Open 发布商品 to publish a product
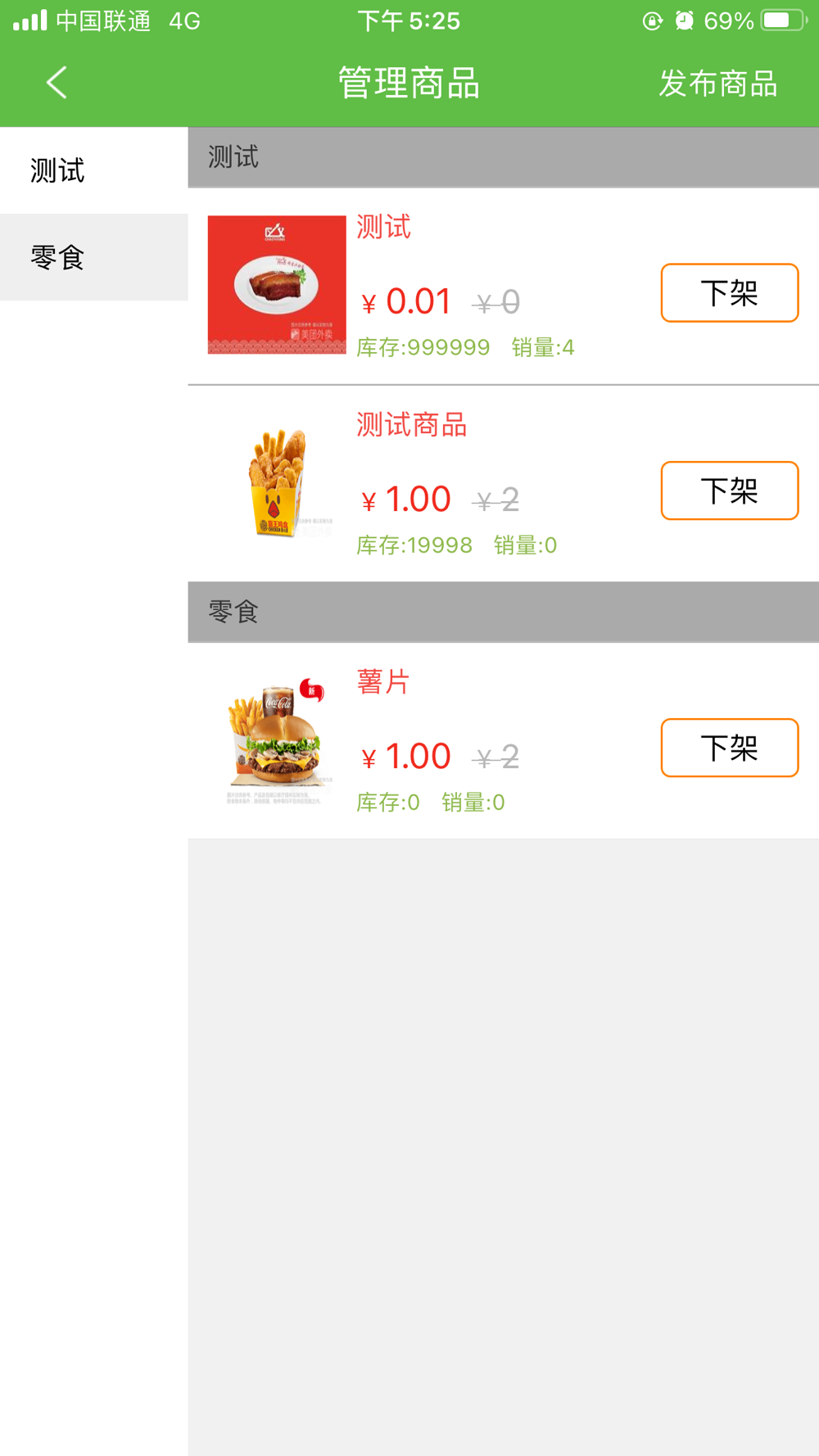 (717, 84)
